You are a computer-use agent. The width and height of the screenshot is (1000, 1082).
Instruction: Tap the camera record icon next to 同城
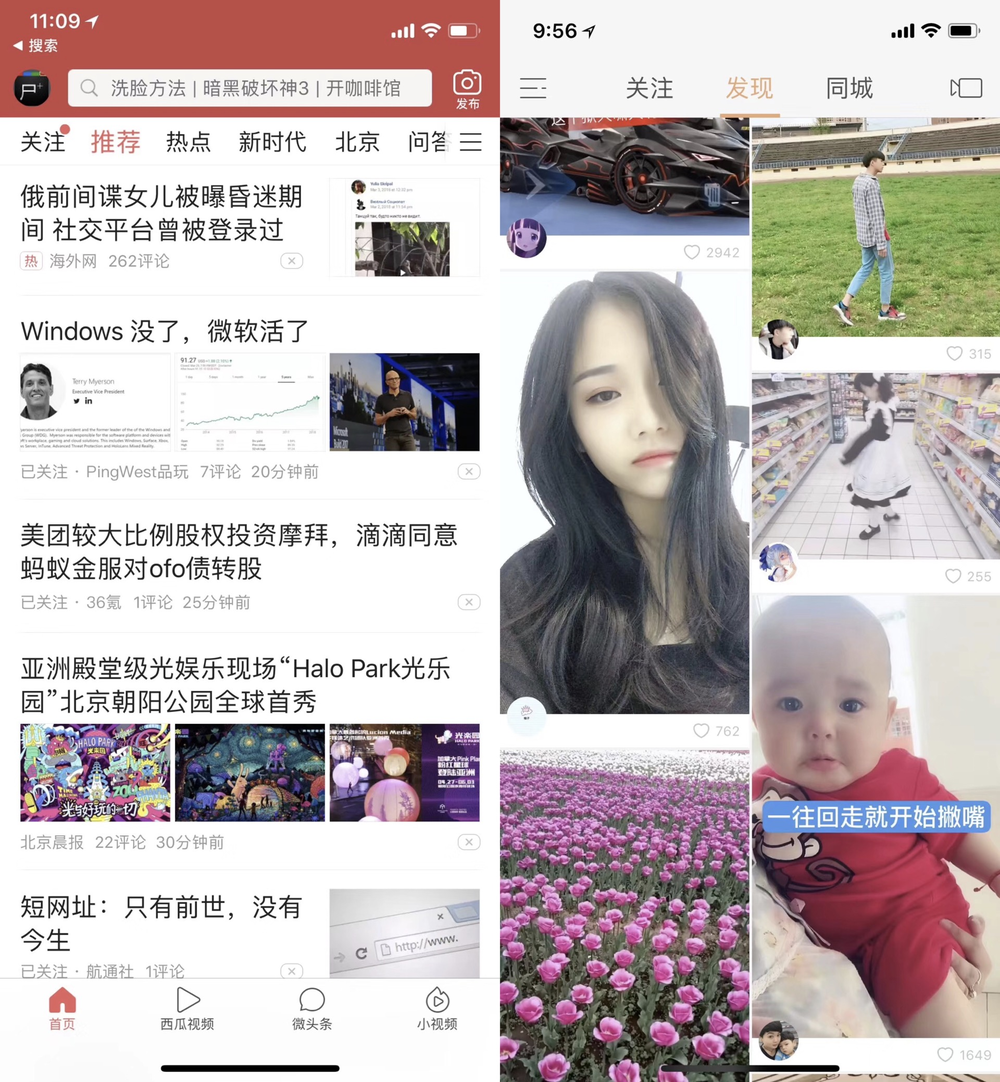[x=966, y=88]
